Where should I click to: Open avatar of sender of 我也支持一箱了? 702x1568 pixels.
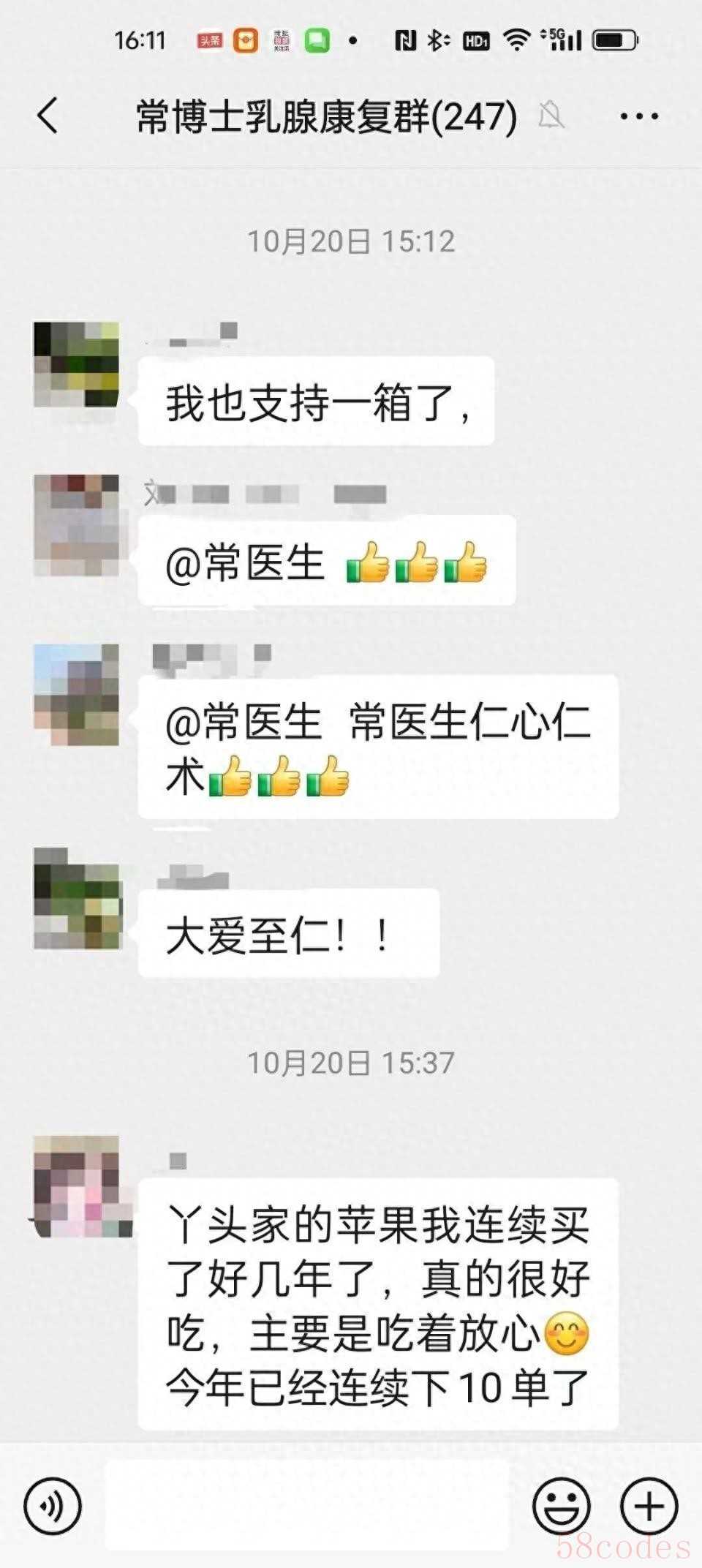point(76,364)
